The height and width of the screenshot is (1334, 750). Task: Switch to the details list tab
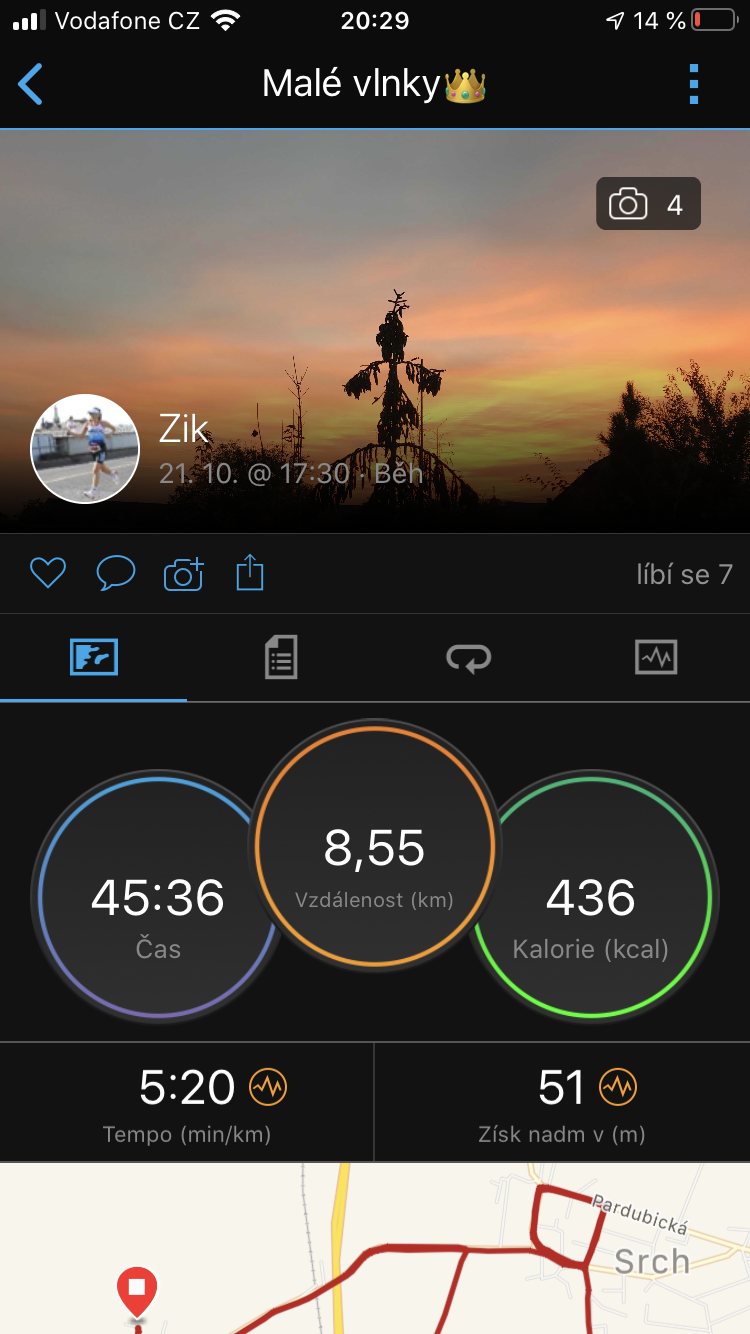click(281, 658)
